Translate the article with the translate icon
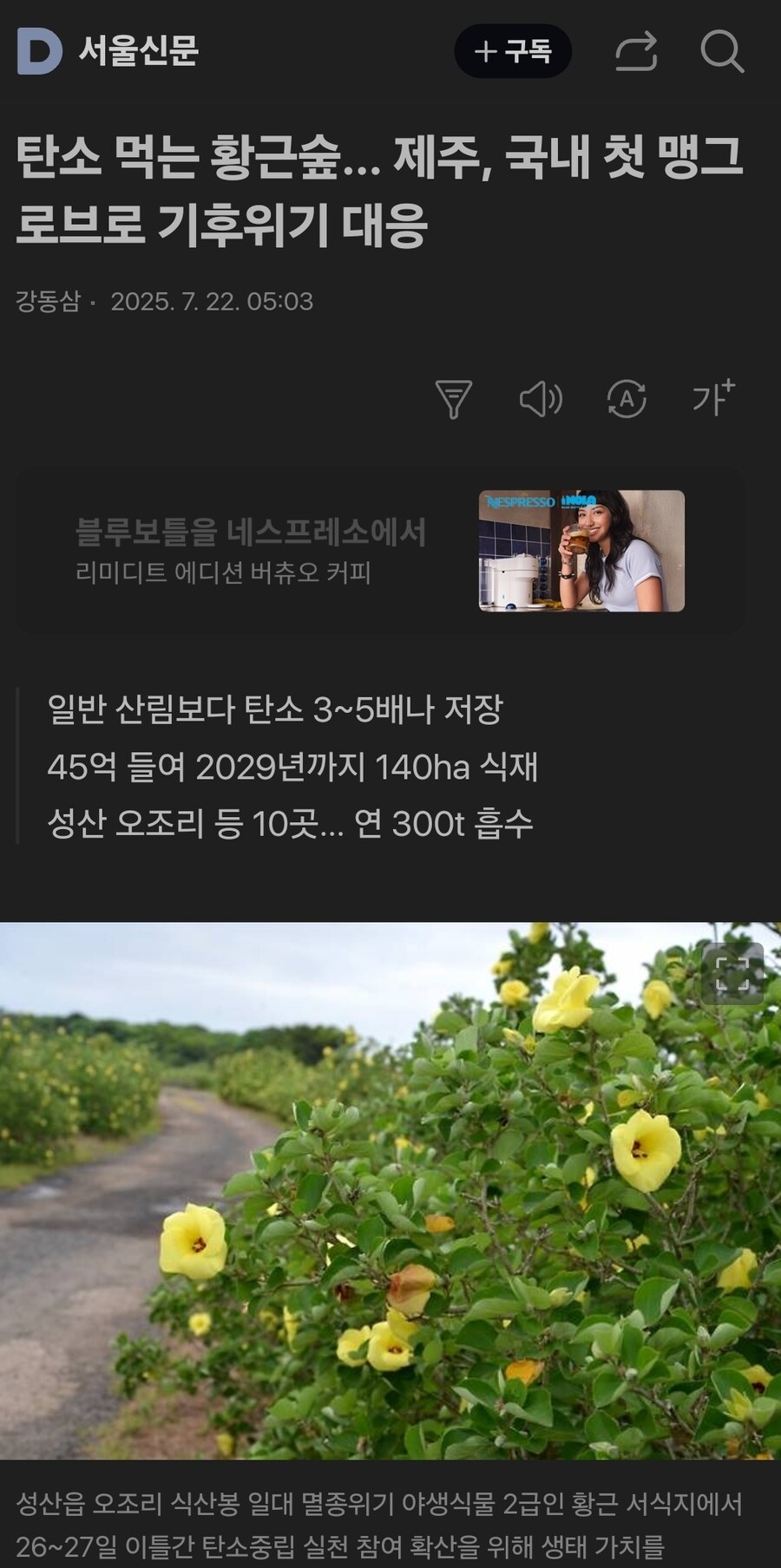 tap(628, 400)
